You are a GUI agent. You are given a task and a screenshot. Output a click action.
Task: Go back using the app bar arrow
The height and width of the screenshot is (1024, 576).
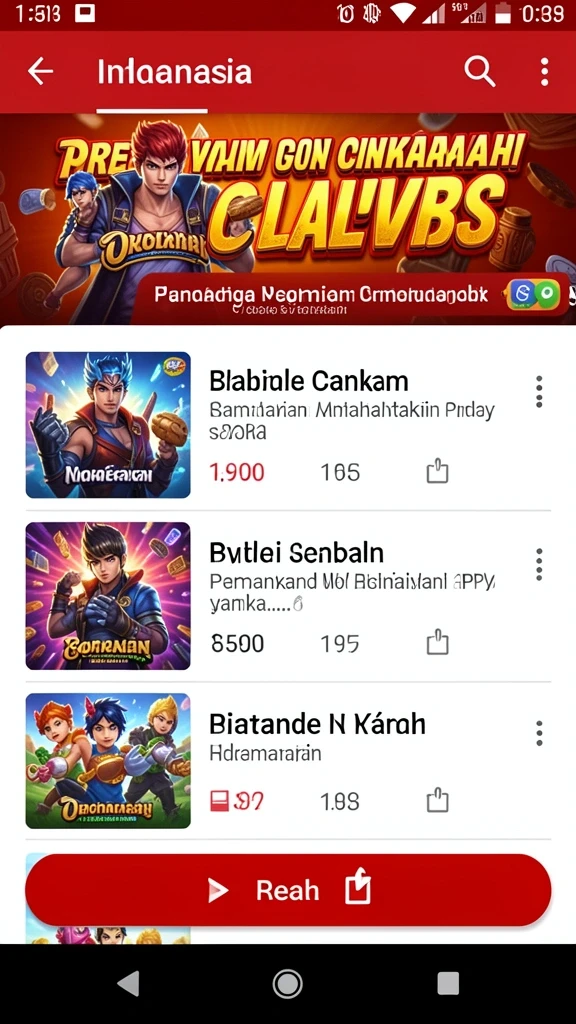[x=40, y=71]
